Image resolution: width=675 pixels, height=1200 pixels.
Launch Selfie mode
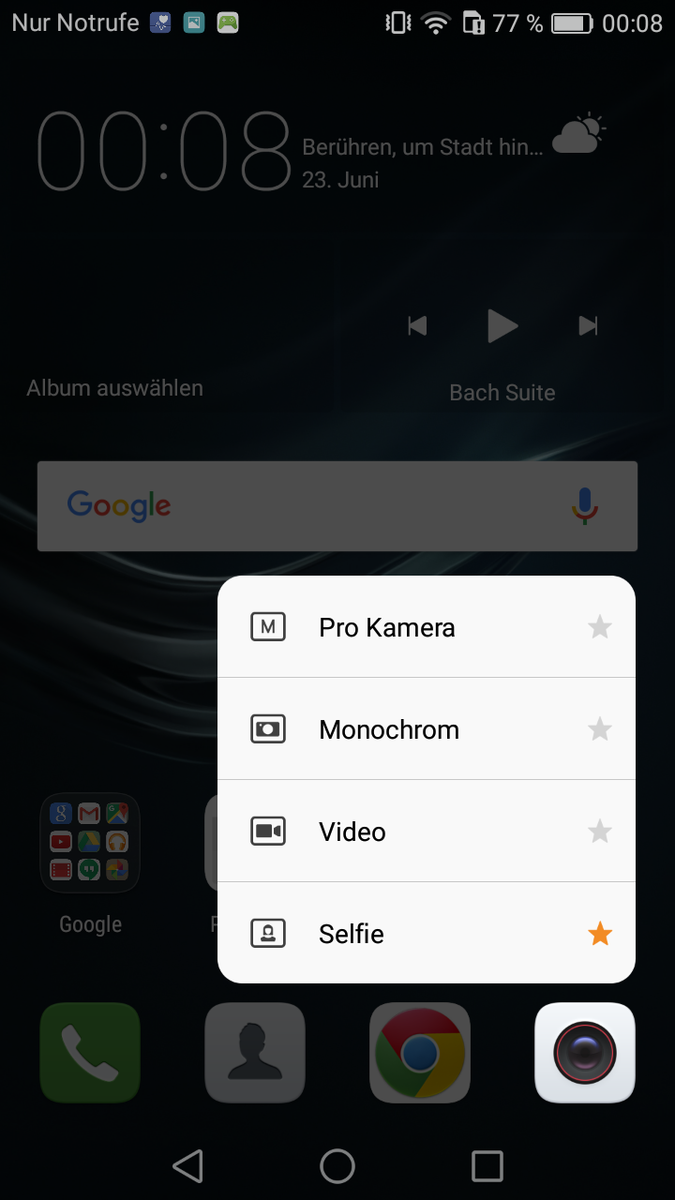(351, 934)
